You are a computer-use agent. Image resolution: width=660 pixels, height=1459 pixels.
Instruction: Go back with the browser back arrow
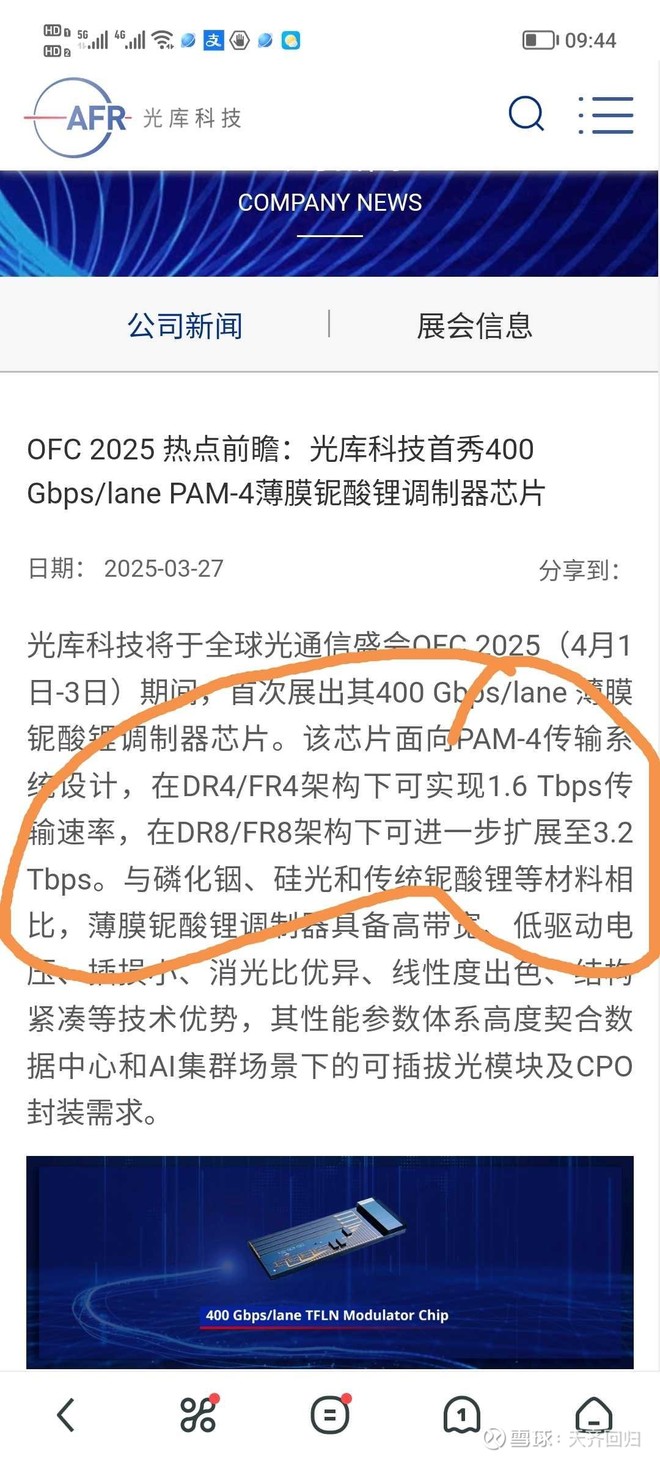(x=66, y=1414)
